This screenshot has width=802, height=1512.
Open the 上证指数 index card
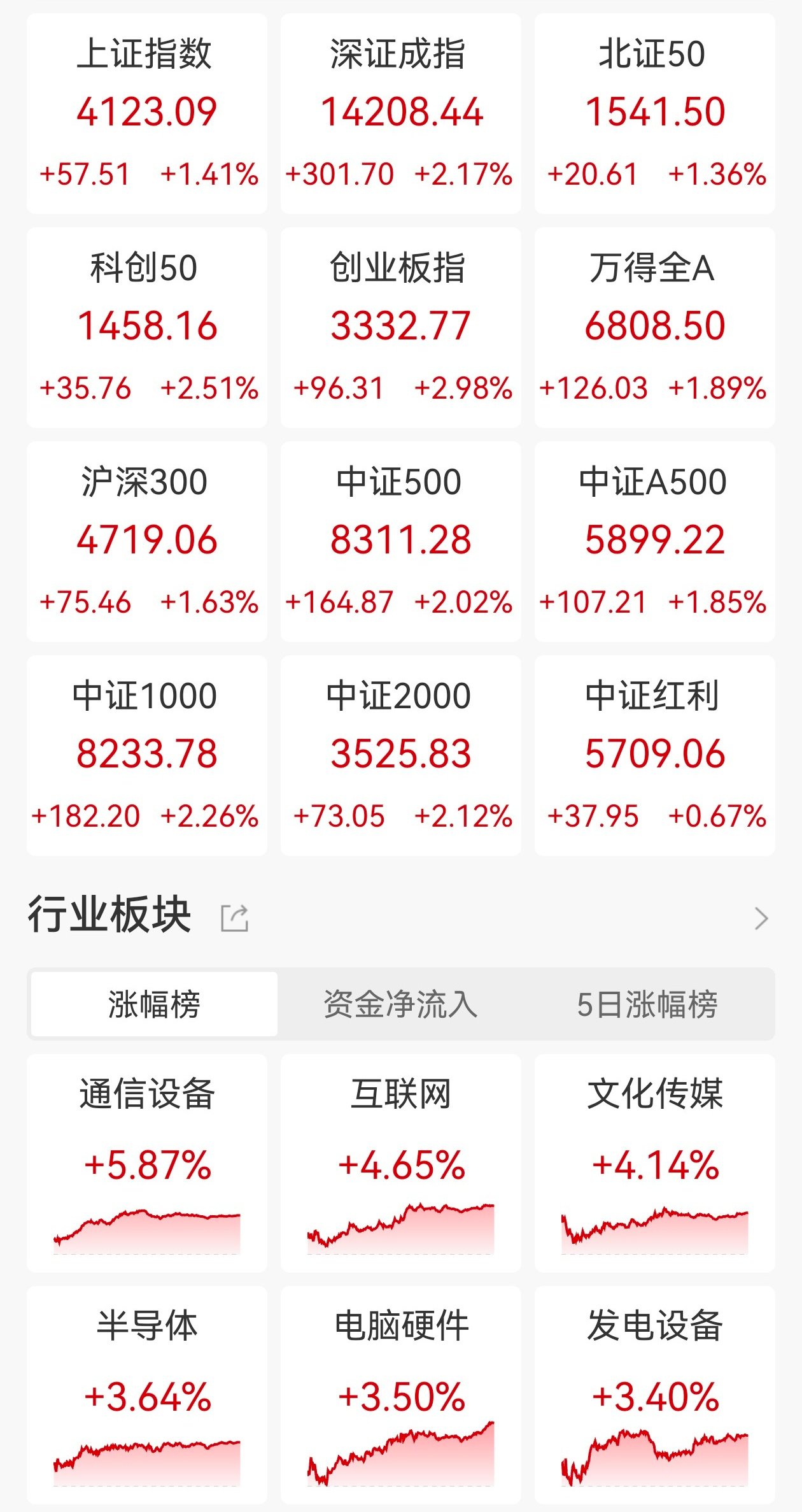(147, 113)
